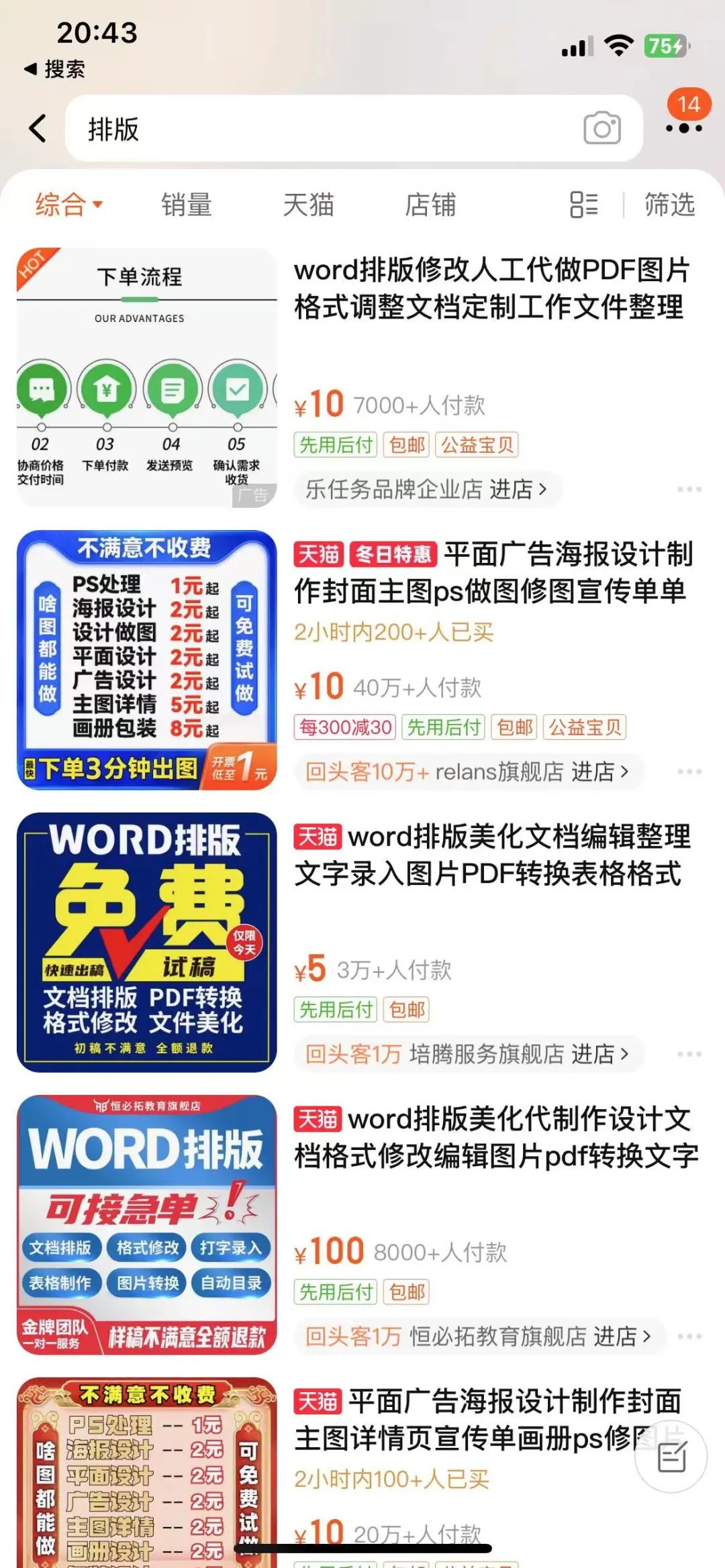725x1568 pixels.
Task: Toggle list/grid layout view
Action: click(x=583, y=205)
